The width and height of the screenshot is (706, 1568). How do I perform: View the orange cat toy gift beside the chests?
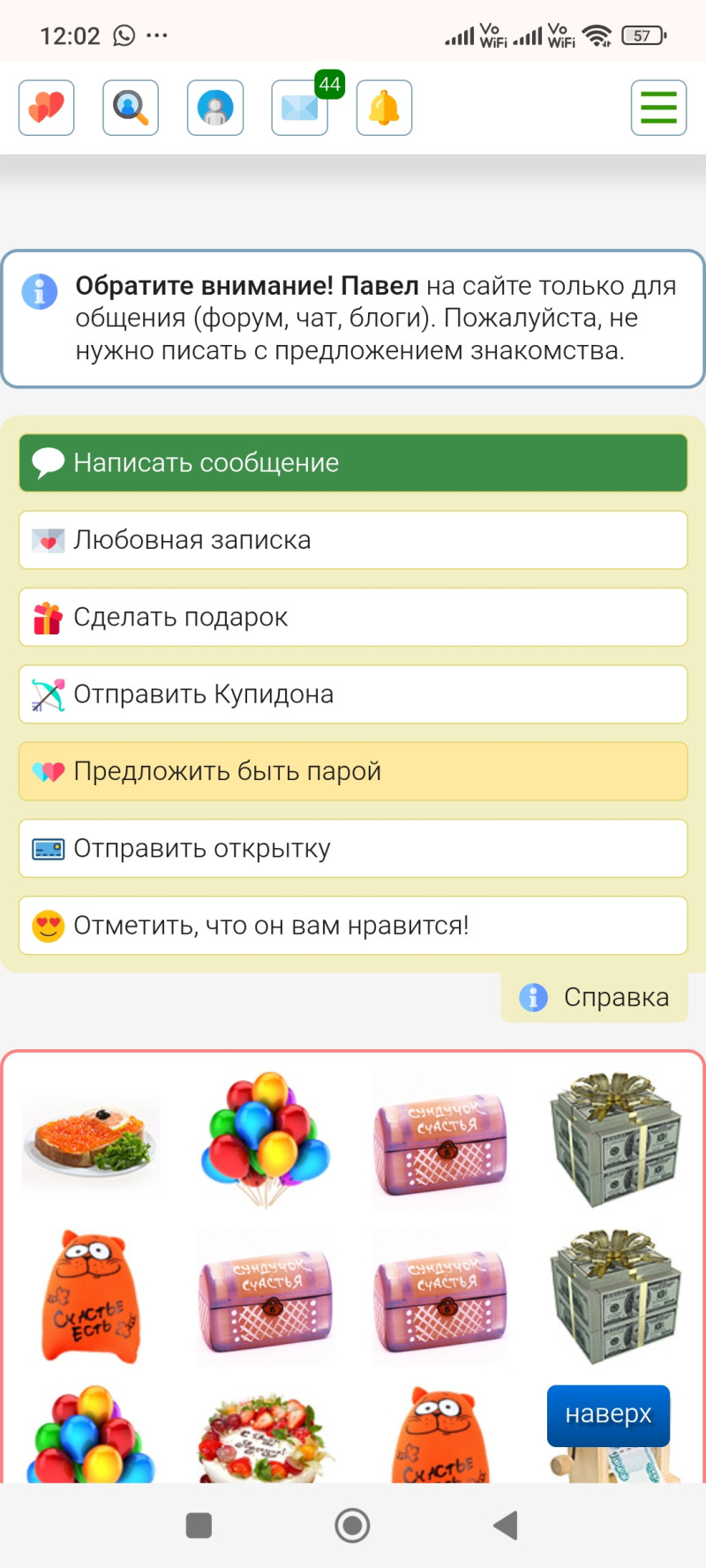(91, 1297)
